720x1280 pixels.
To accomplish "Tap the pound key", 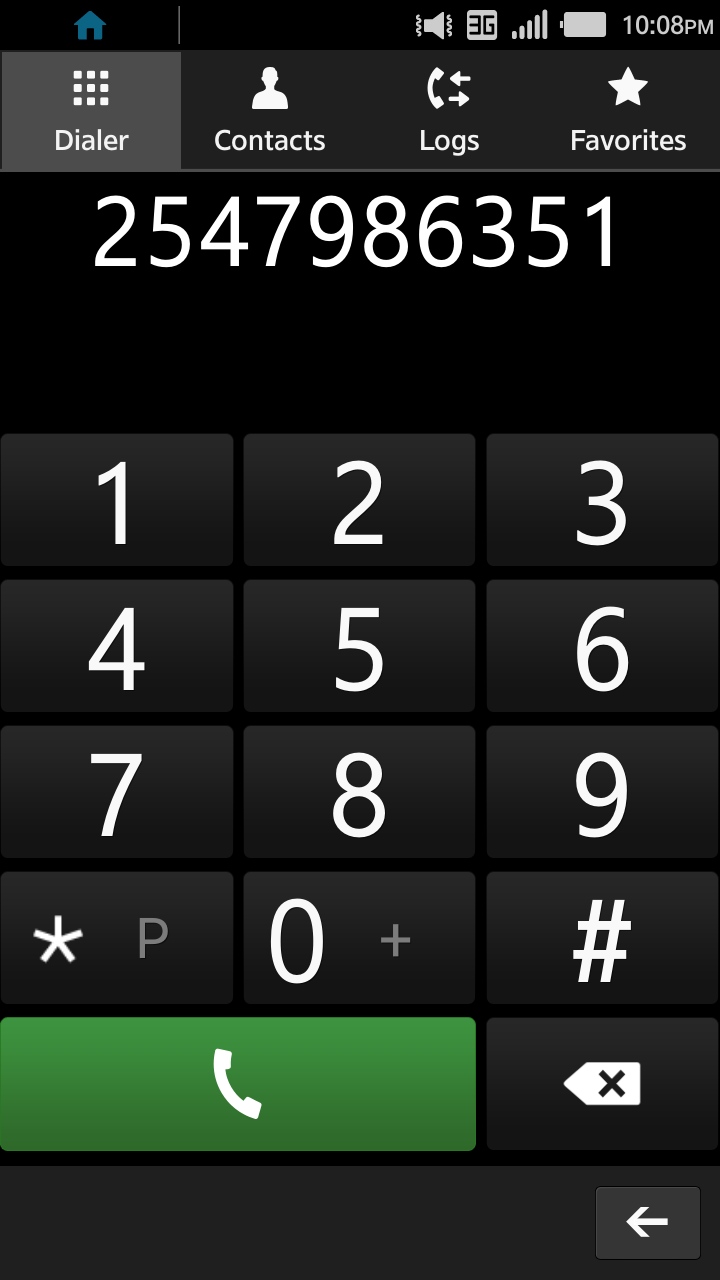I will click(602, 938).
